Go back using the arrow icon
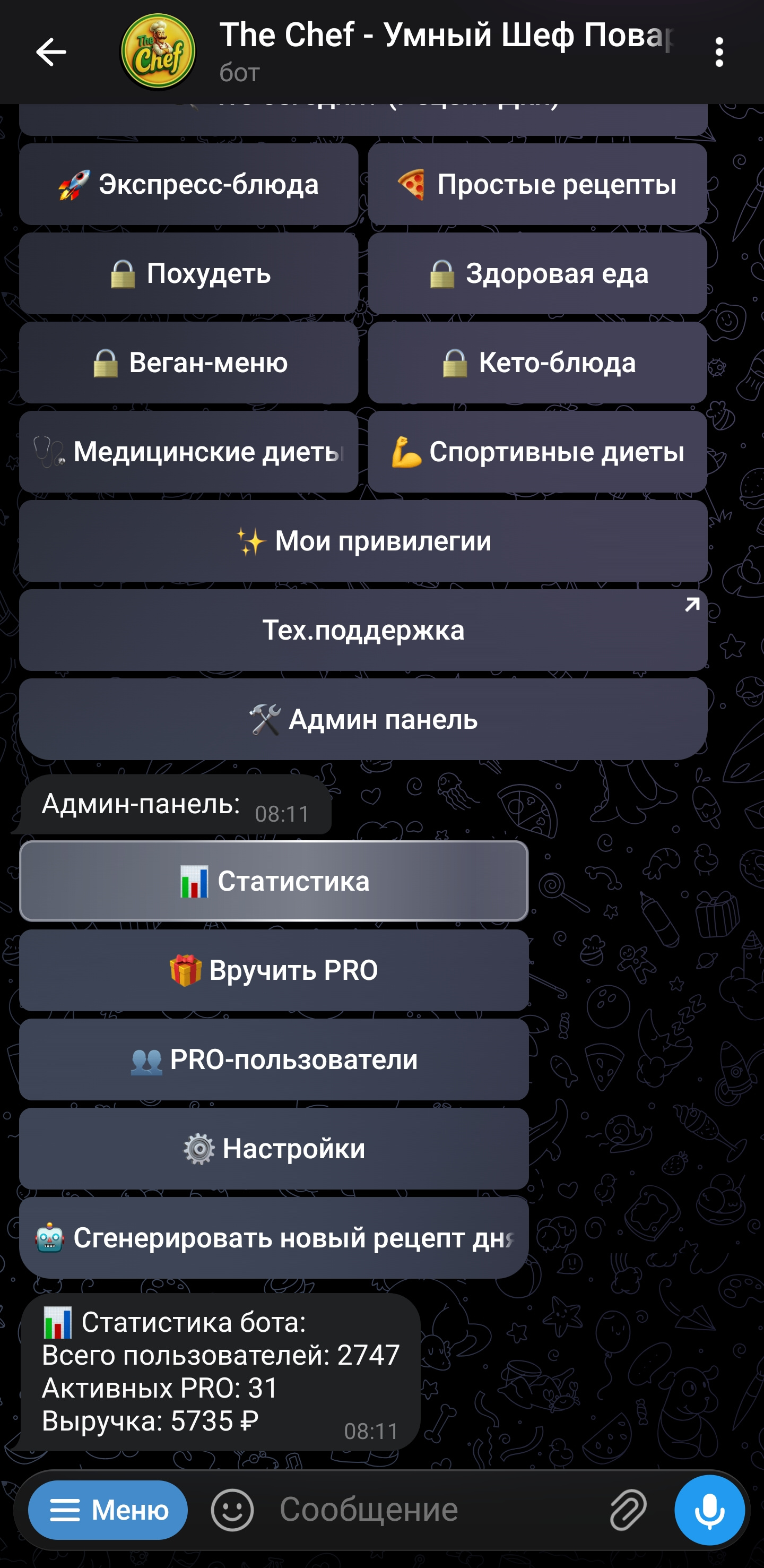This screenshot has height=1568, width=764. click(51, 53)
